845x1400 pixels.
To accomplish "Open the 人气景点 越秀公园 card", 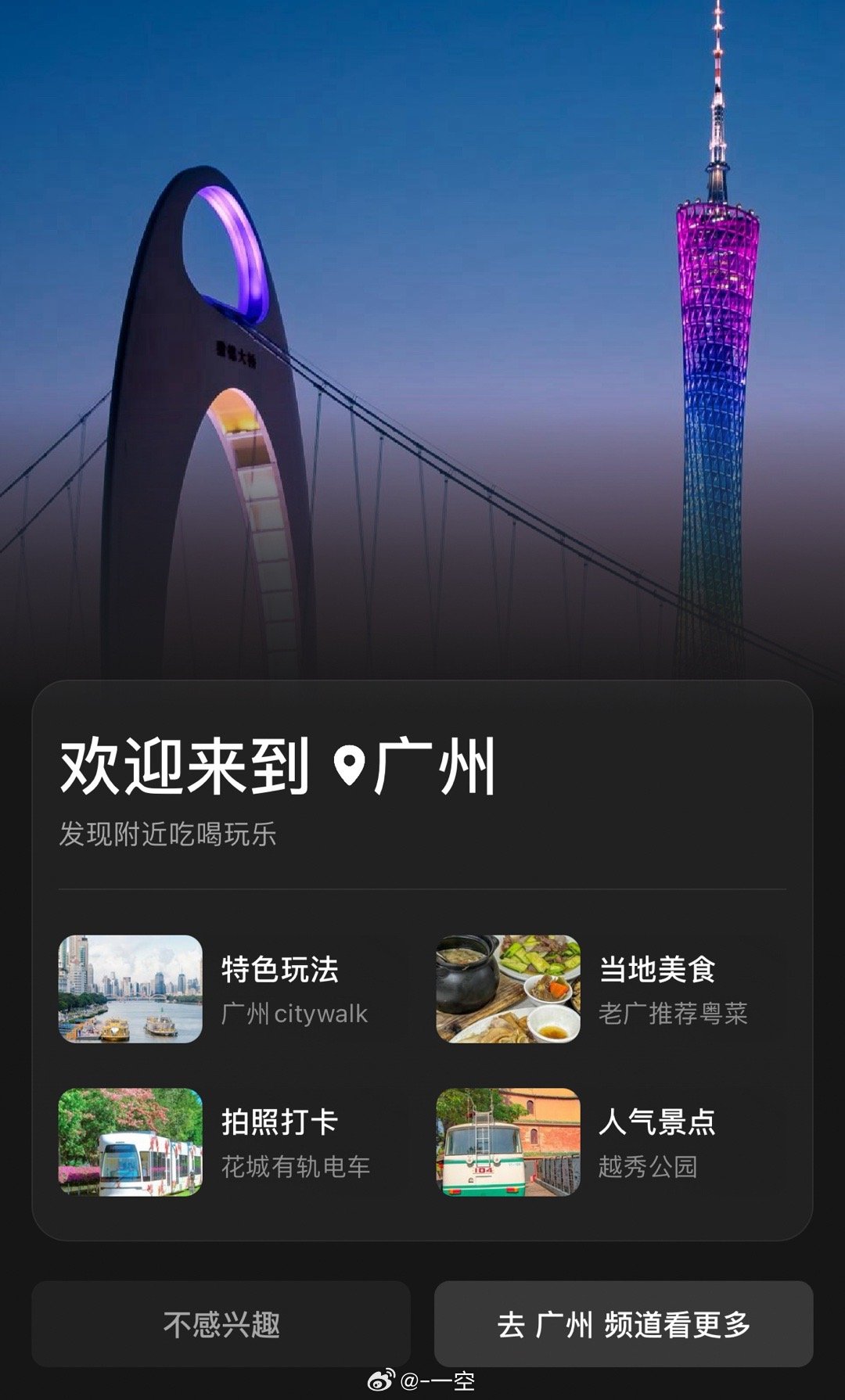I will (x=576, y=1142).
